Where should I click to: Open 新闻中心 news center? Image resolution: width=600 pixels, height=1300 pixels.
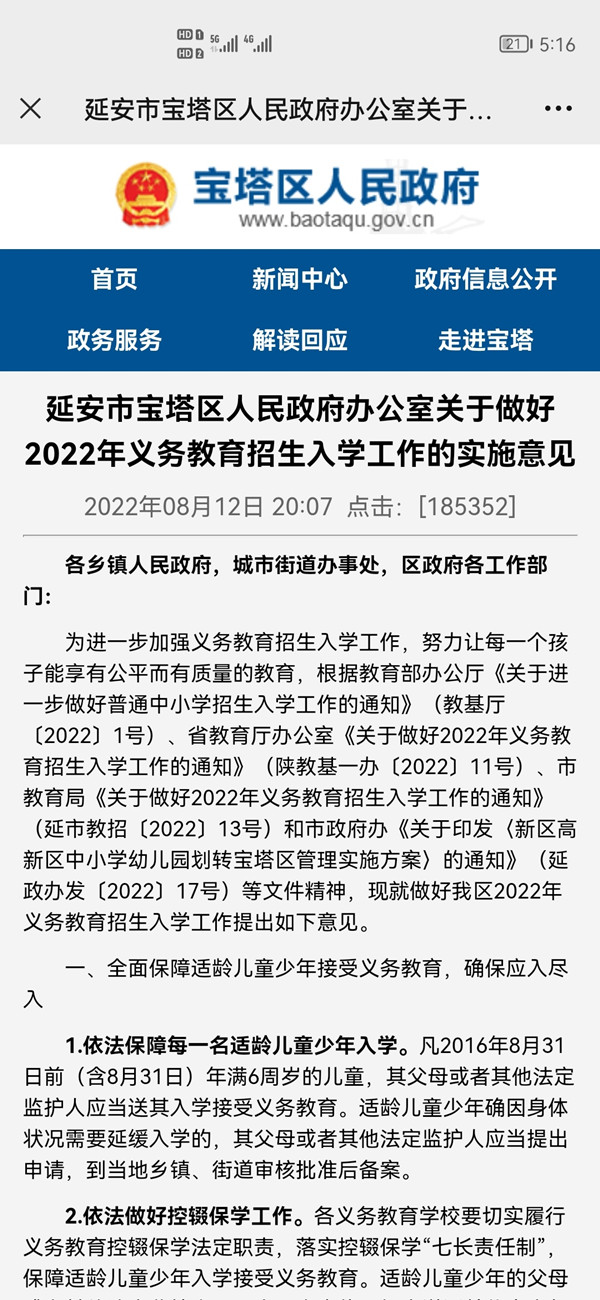pos(300,279)
